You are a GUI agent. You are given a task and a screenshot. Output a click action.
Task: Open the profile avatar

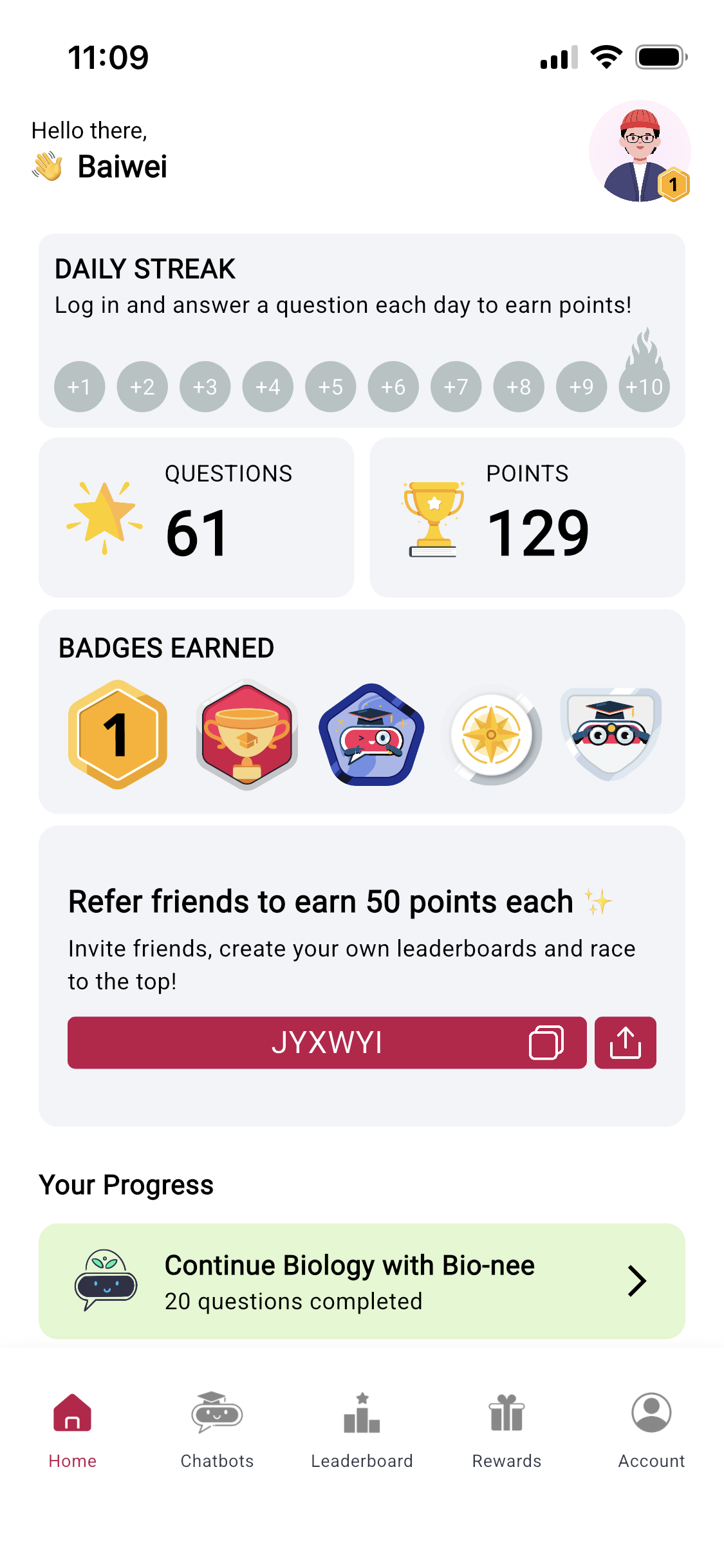[x=639, y=151]
